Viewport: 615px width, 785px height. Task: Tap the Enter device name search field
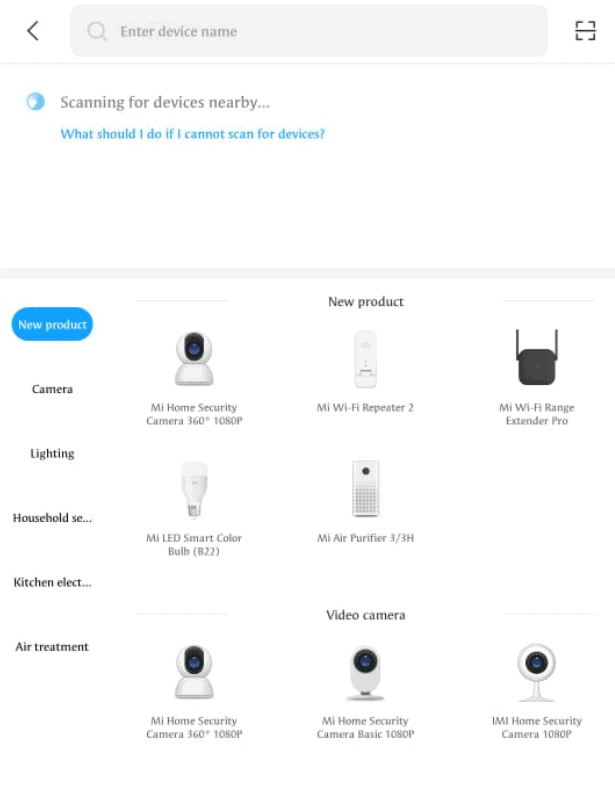(310, 31)
